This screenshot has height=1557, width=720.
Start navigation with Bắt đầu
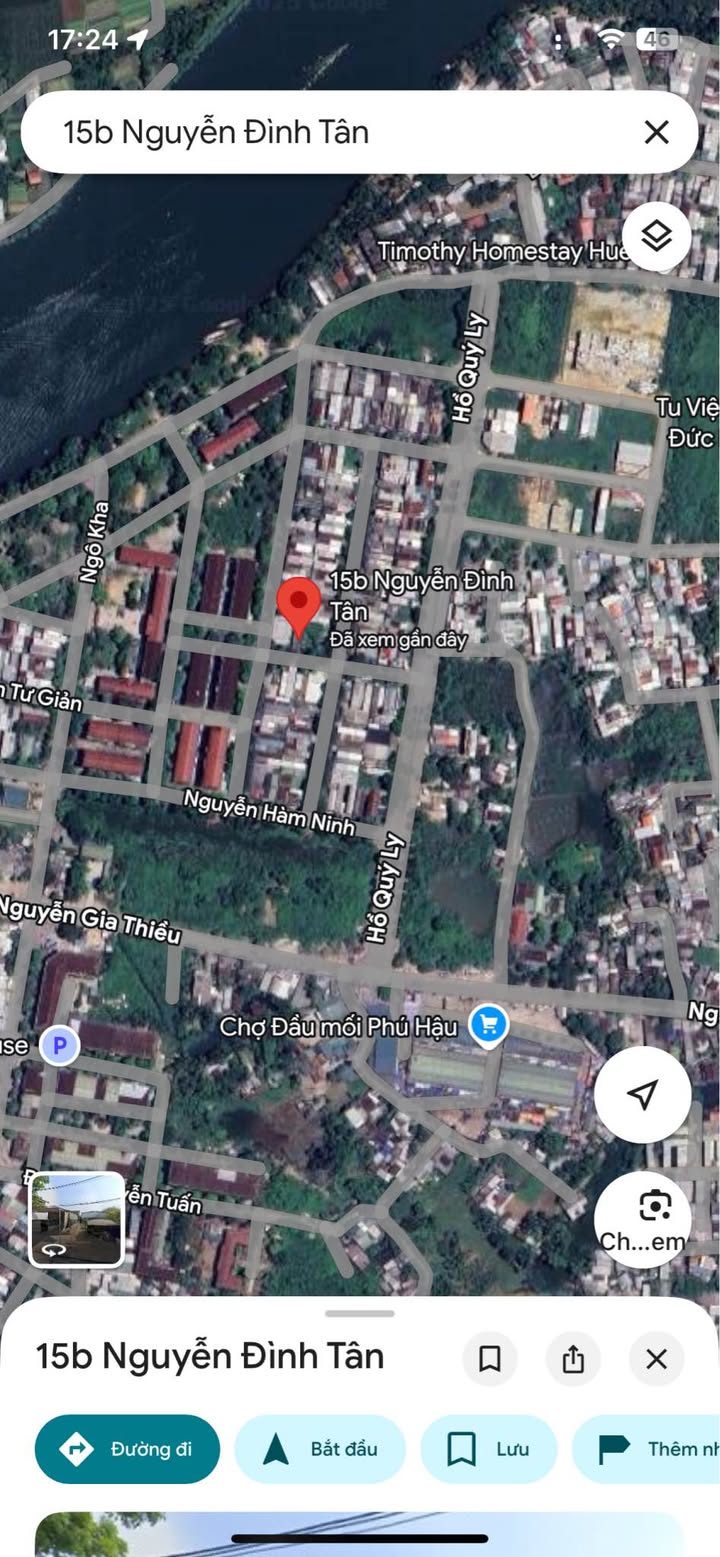pyautogui.click(x=320, y=1449)
